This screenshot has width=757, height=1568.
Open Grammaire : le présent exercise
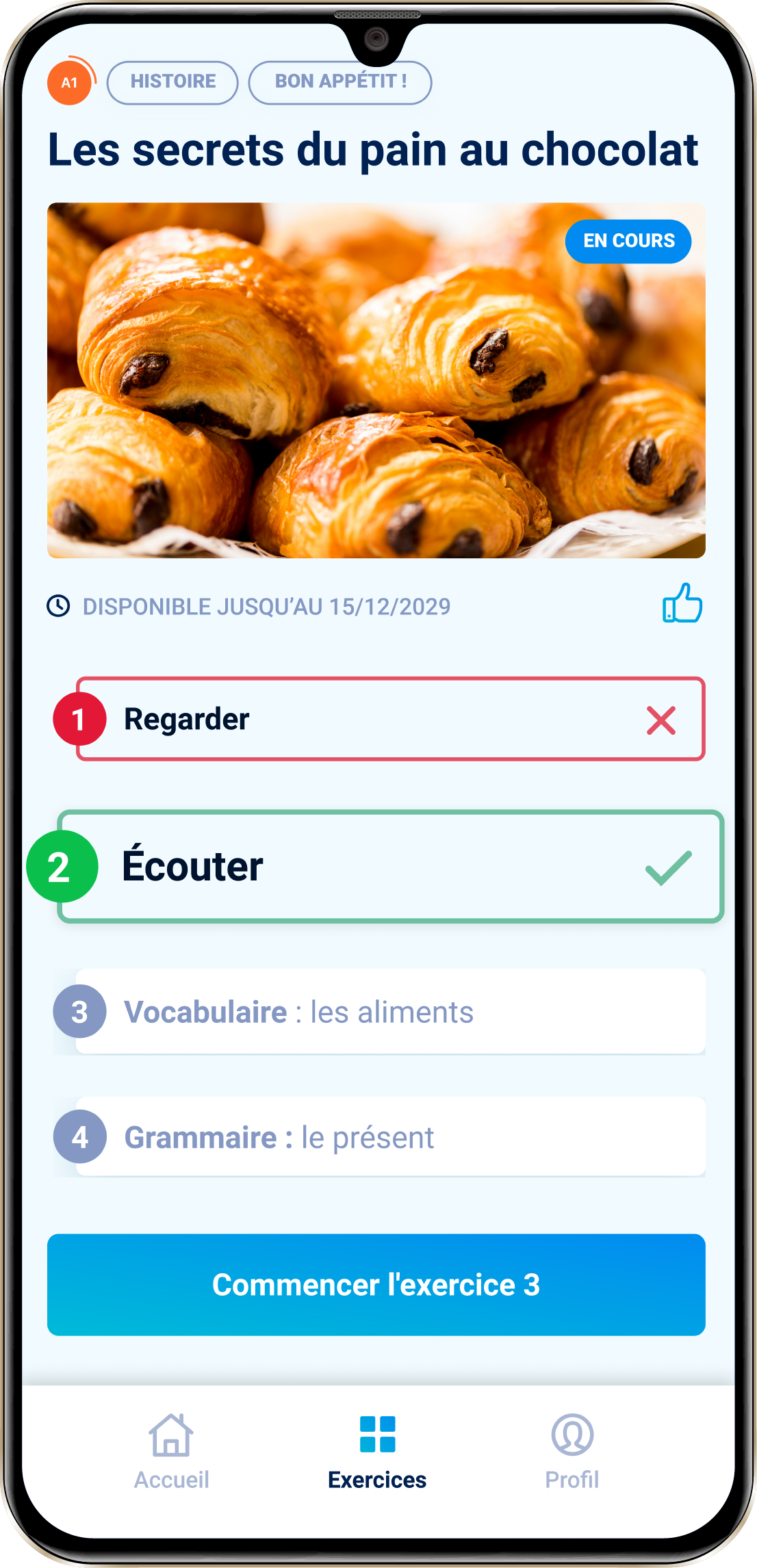pos(390,1137)
